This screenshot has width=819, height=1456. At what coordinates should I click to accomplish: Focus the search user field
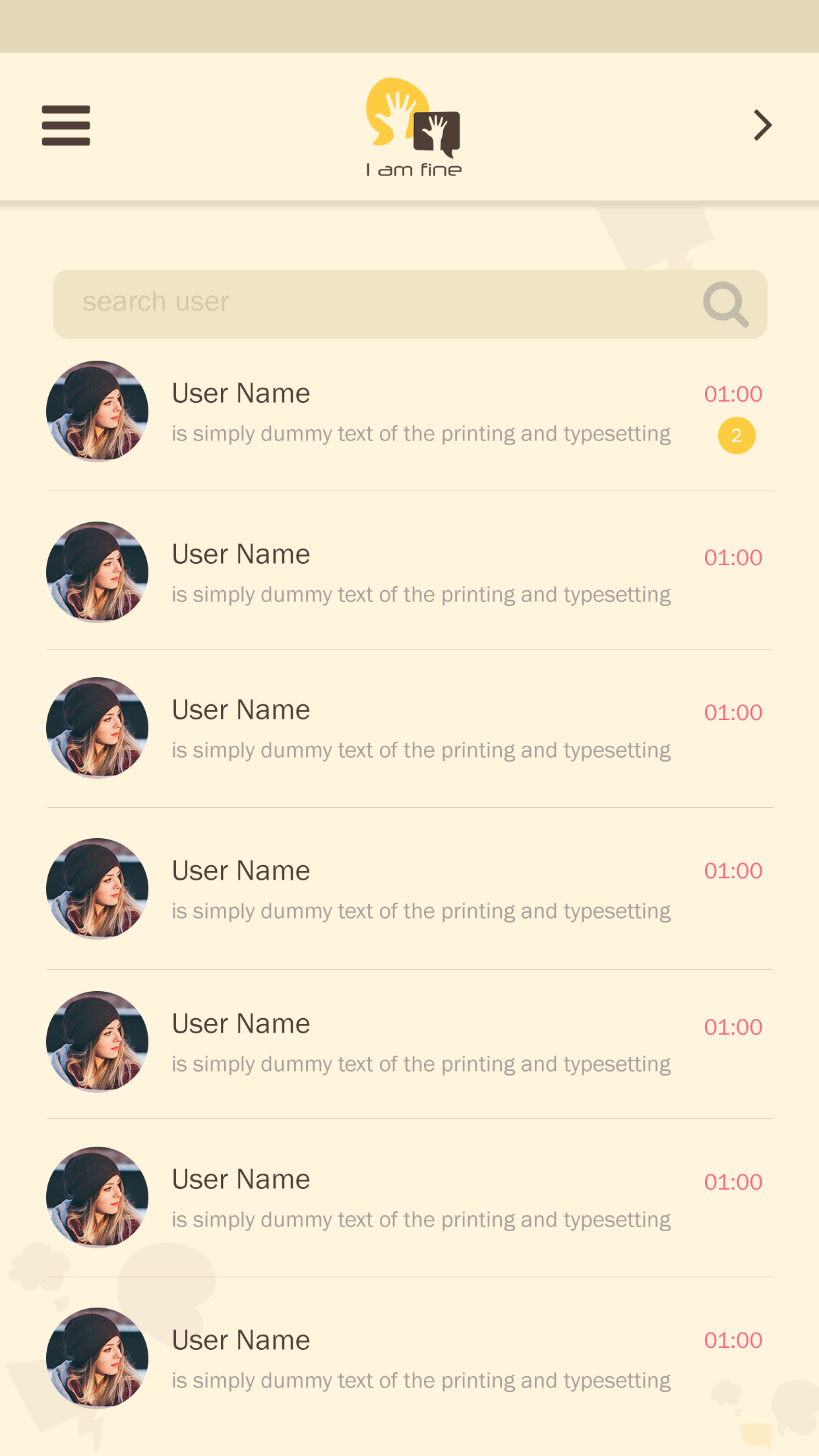[x=410, y=304]
